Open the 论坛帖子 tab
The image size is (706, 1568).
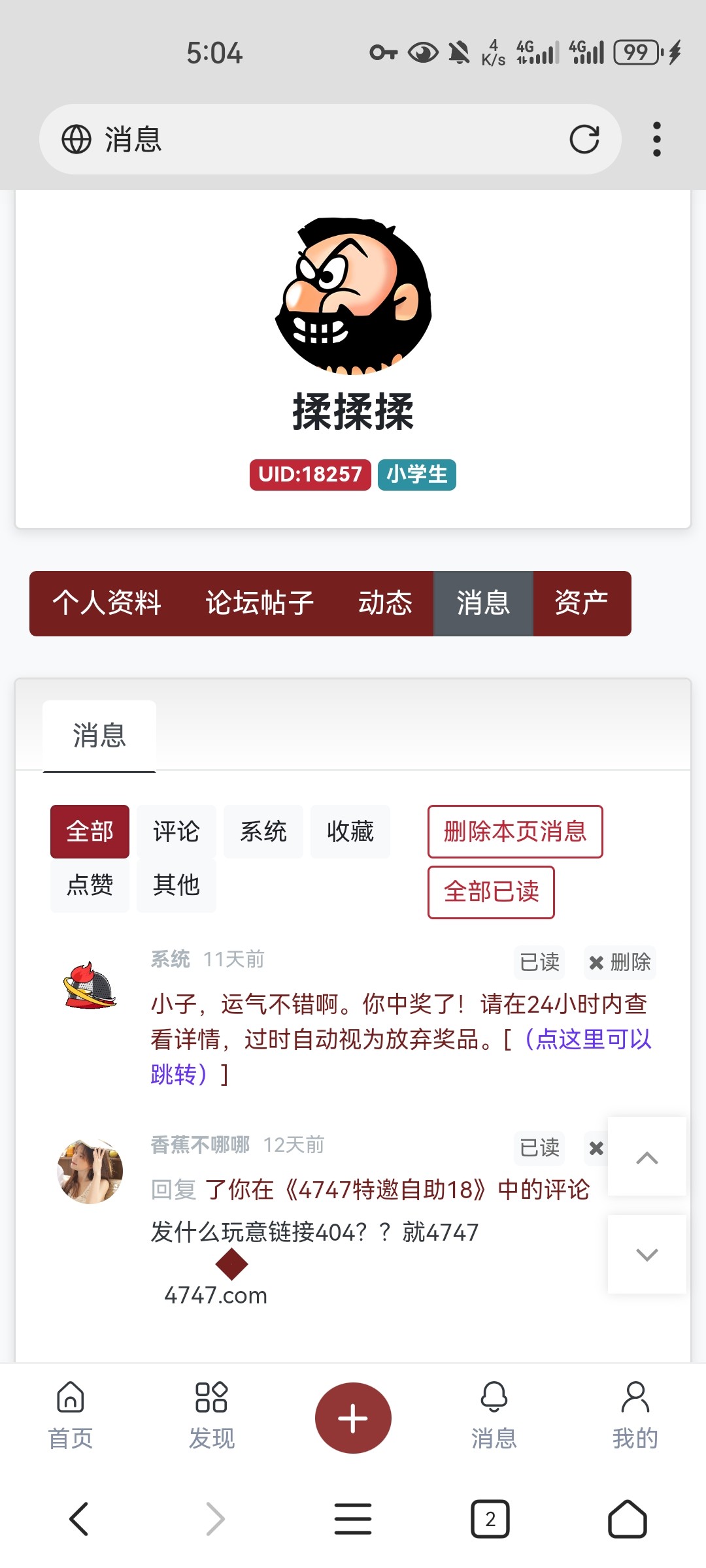[260, 603]
